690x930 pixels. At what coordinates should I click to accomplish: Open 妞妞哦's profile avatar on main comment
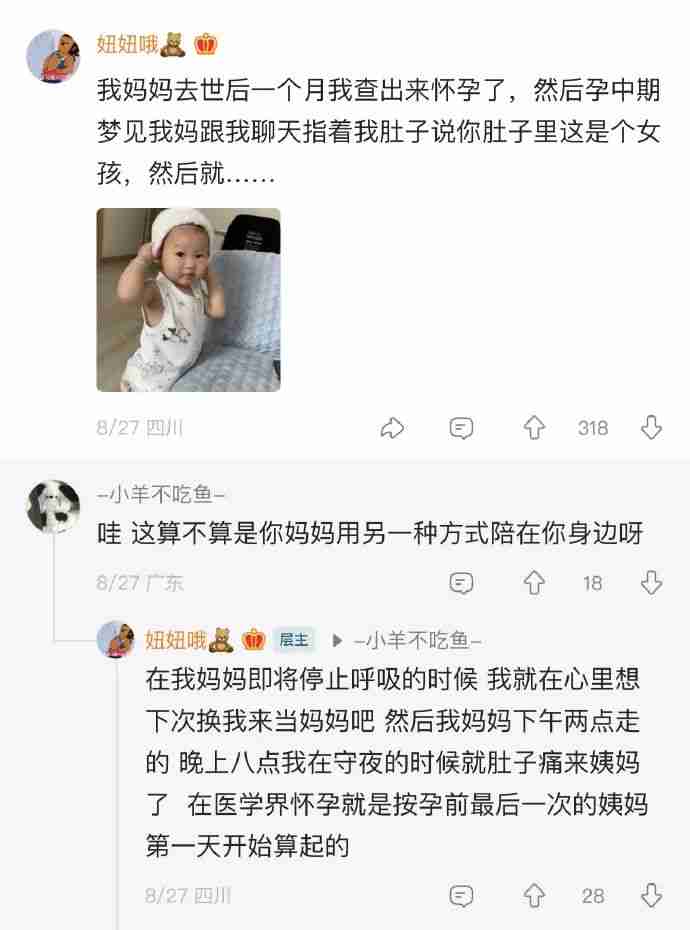coord(52,56)
